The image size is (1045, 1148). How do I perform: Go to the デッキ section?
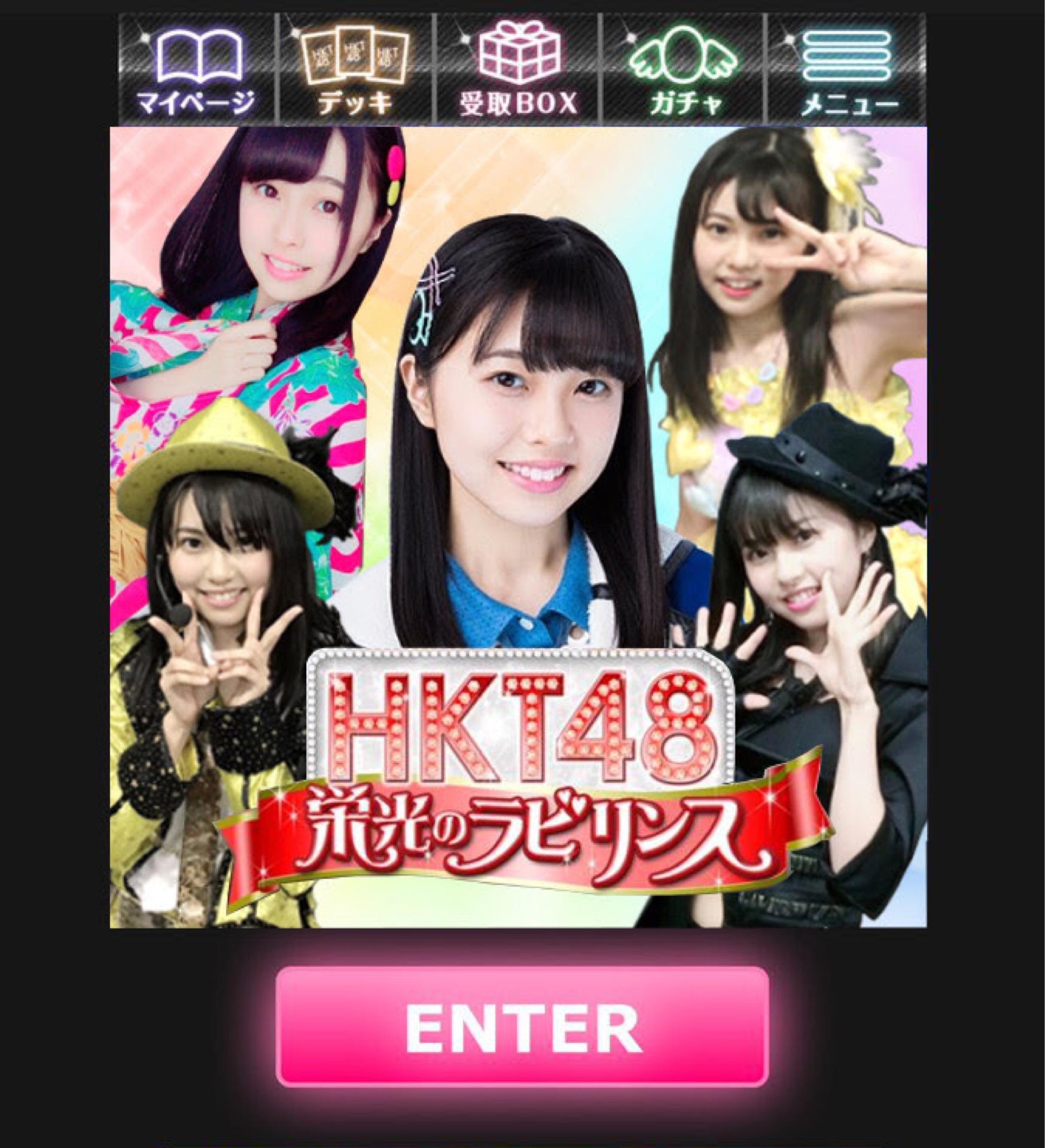click(357, 69)
